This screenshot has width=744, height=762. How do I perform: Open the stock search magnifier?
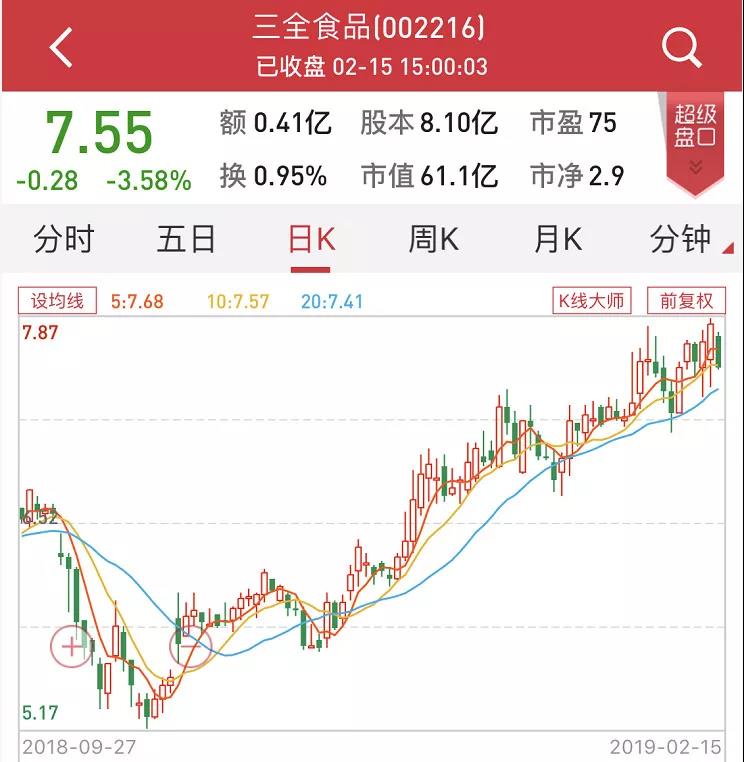coord(682,46)
